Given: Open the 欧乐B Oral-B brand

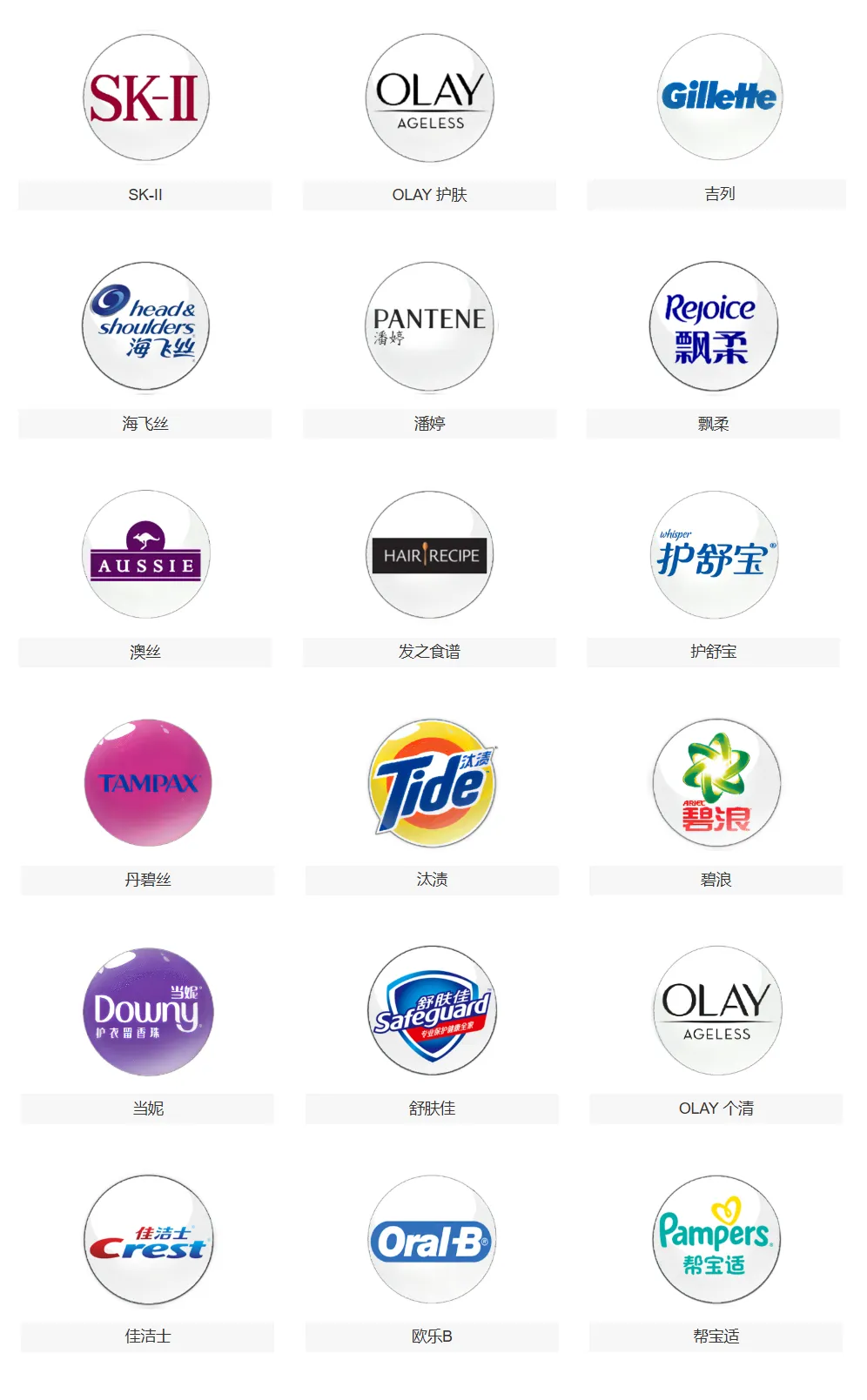Looking at the screenshot, I should pyautogui.click(x=432, y=1240).
